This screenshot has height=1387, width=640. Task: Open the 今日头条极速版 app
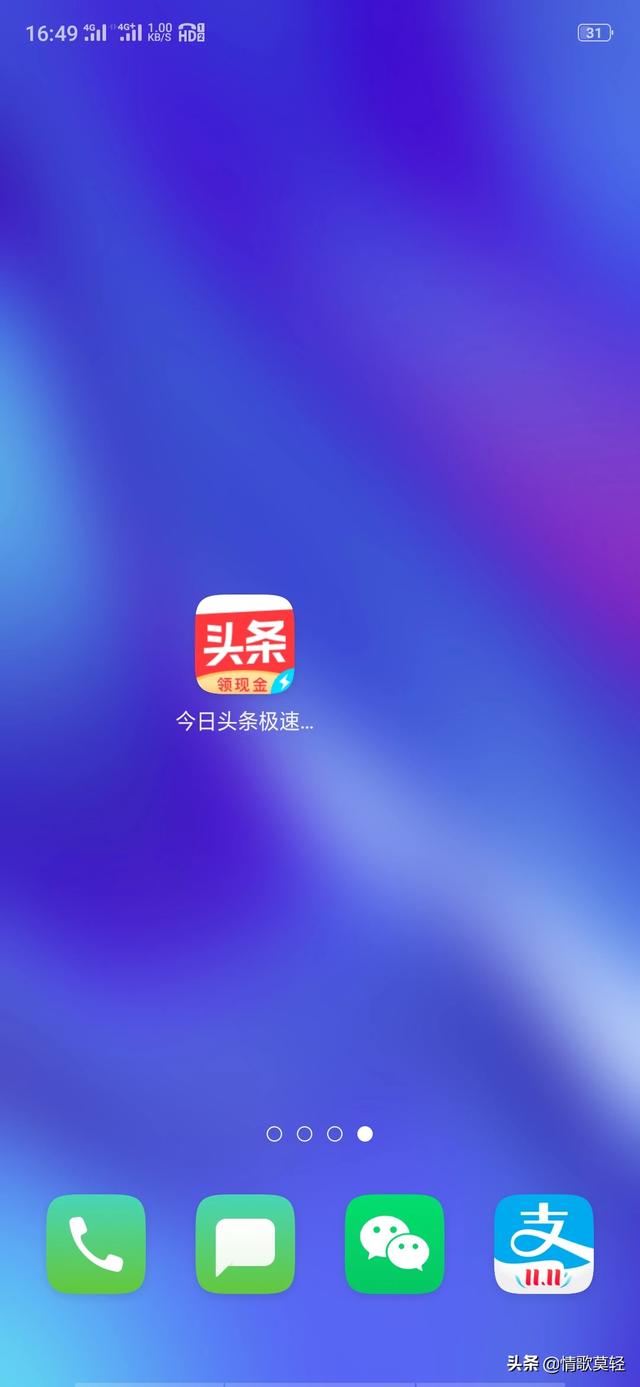tap(245, 645)
